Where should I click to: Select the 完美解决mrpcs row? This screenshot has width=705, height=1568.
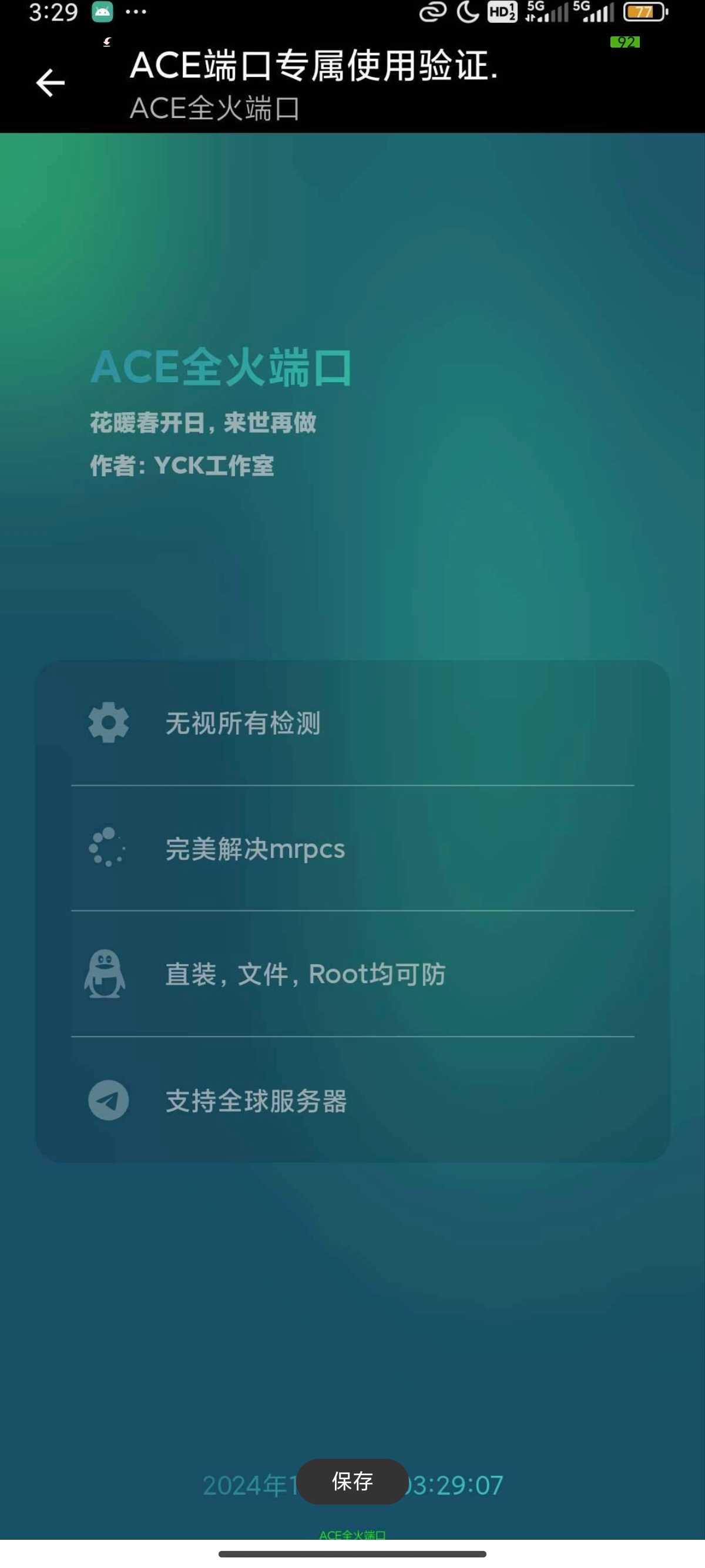pyautogui.click(x=352, y=849)
